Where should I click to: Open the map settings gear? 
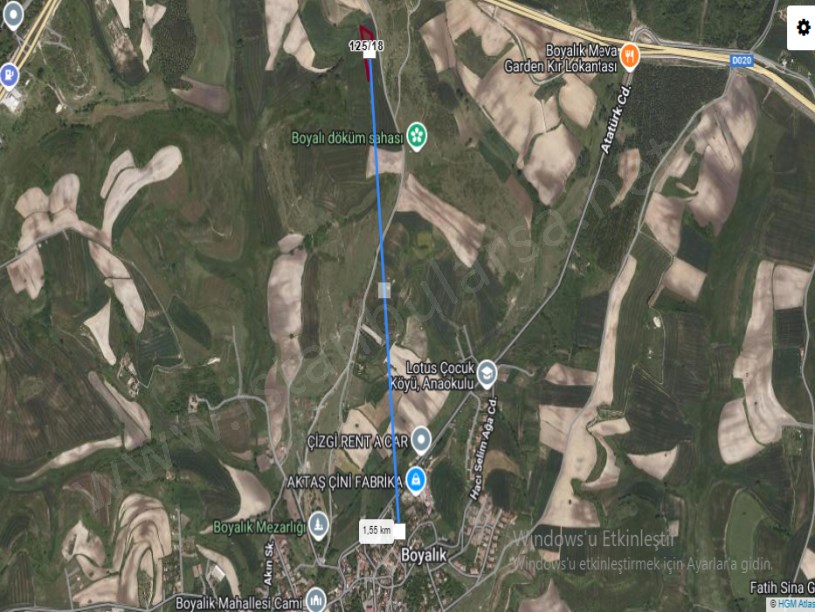click(x=802, y=28)
